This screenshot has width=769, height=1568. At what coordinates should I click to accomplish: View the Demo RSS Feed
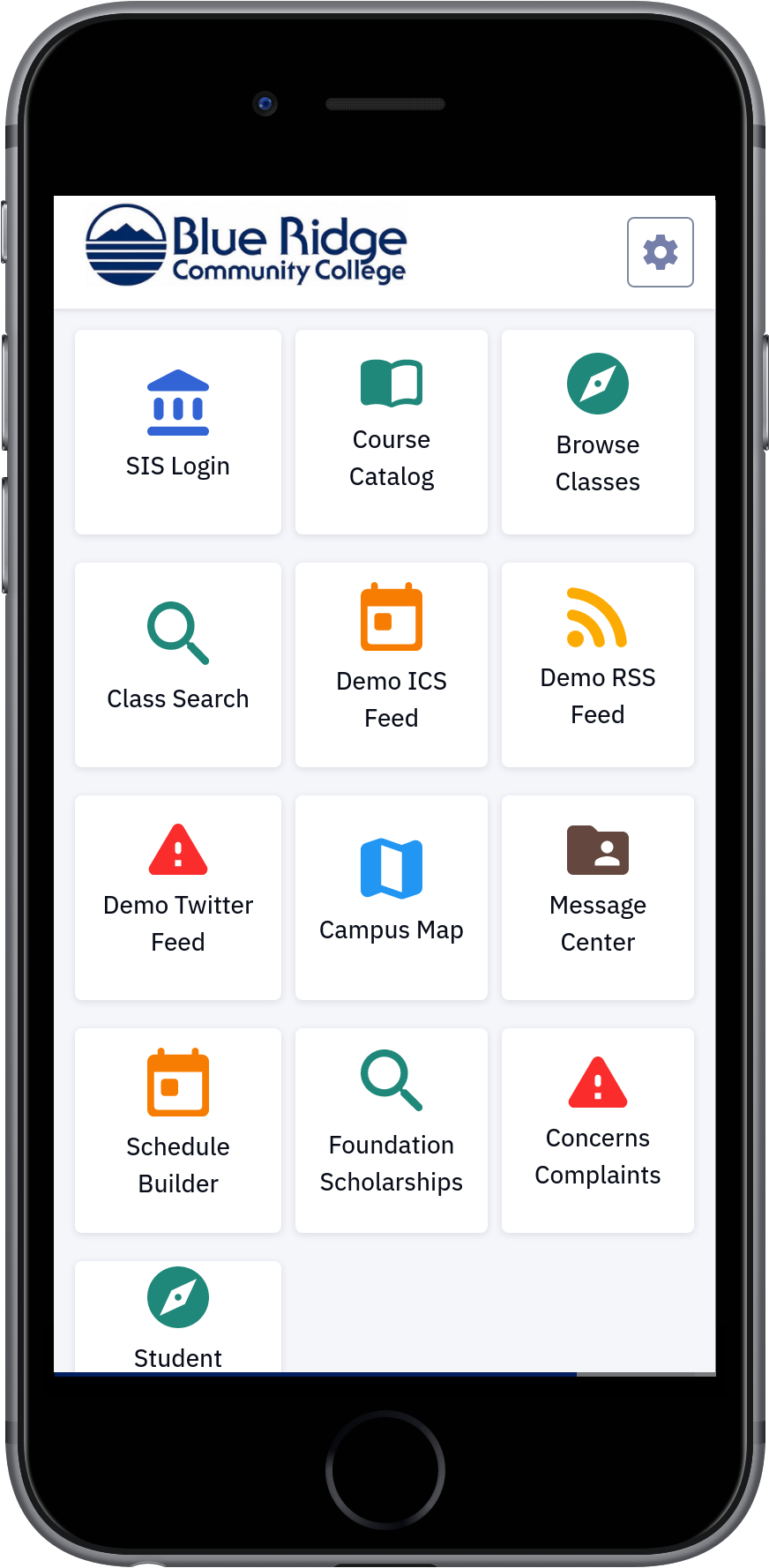[x=598, y=665]
